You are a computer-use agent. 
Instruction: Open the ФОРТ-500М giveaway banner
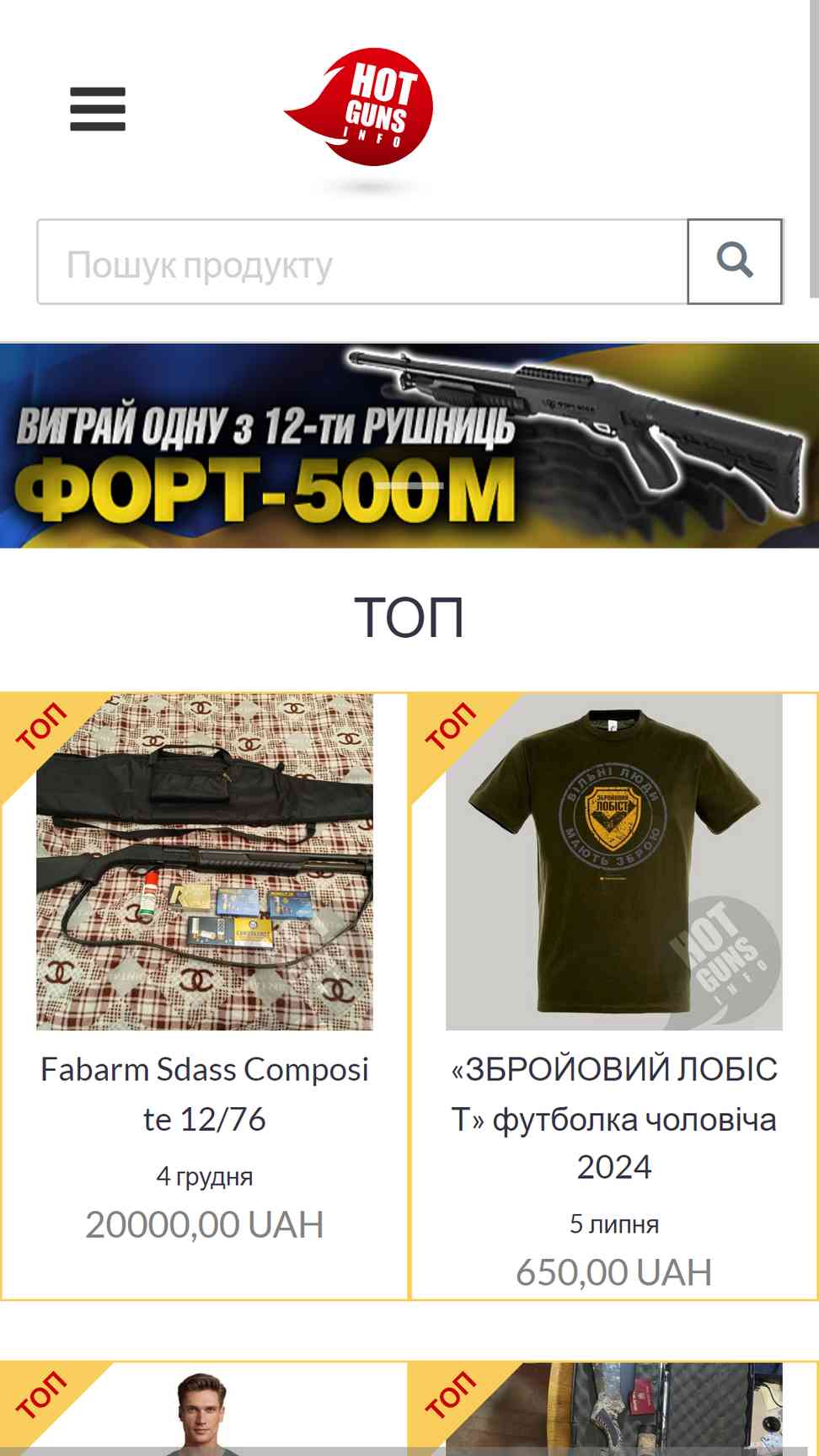[409, 446]
